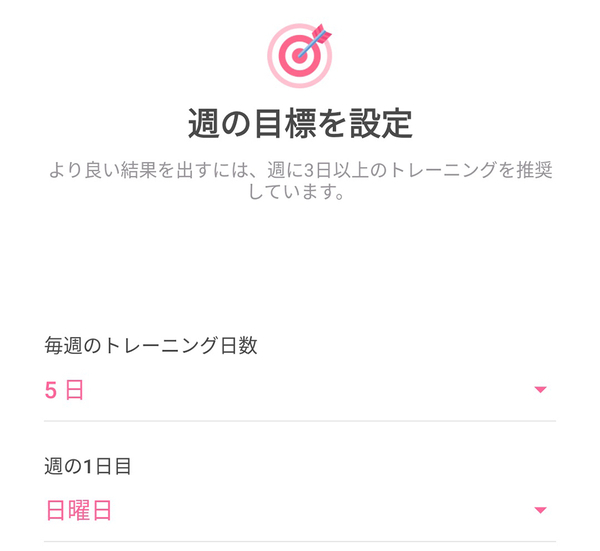Open the 毎週のトレーニング日数 dropdown showing 5日
Screen dimensions: 600x551
tap(299, 390)
